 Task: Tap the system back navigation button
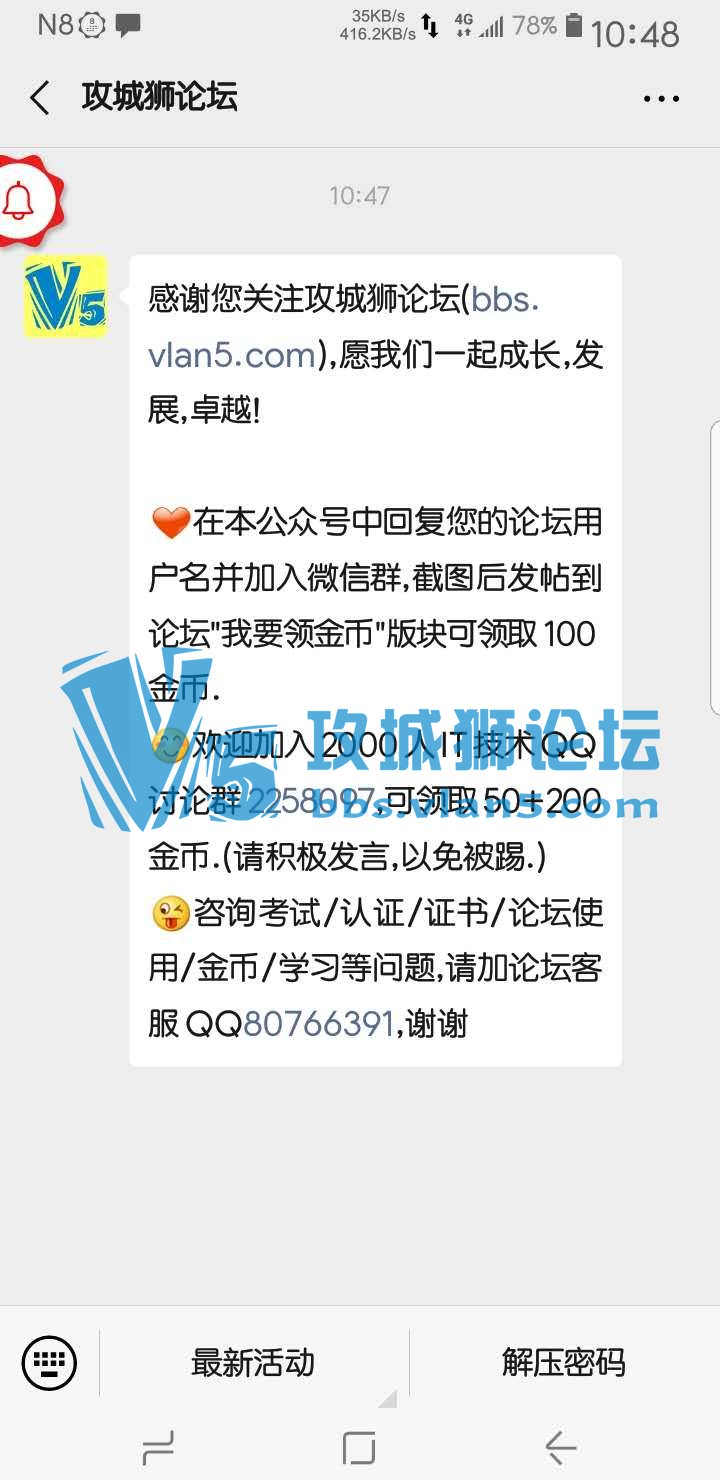561,1446
